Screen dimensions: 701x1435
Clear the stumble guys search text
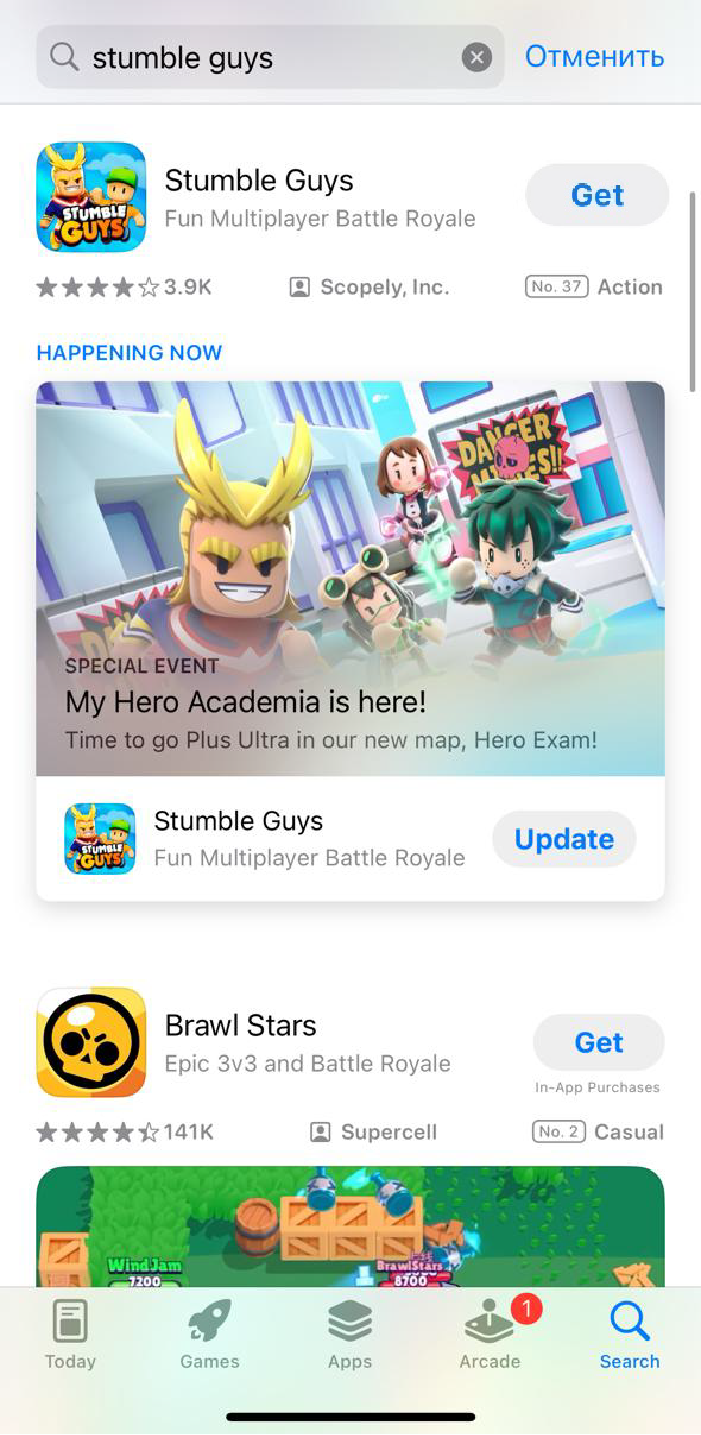pyautogui.click(x=477, y=58)
